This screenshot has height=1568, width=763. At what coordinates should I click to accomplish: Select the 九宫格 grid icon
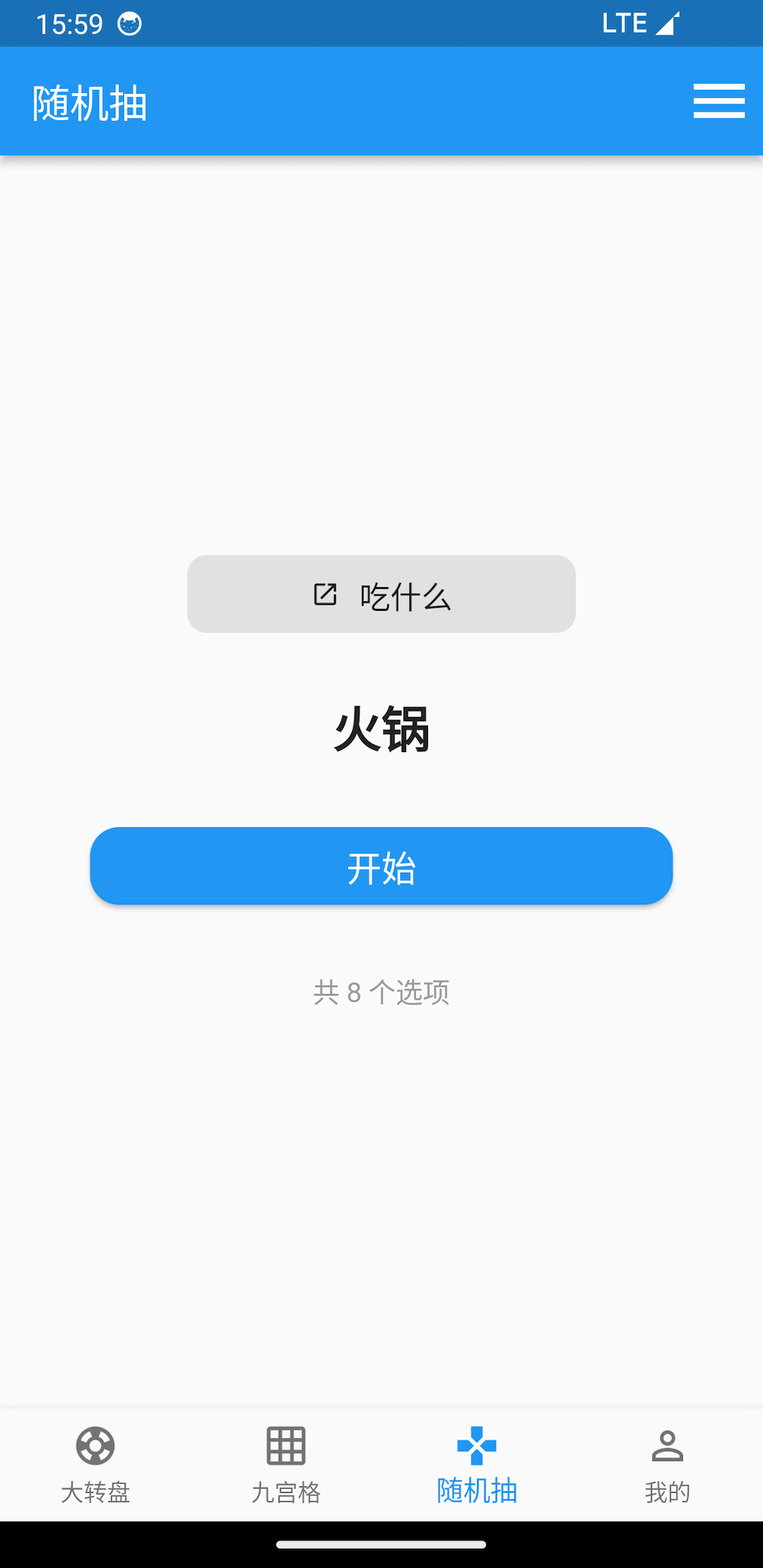click(x=285, y=1445)
